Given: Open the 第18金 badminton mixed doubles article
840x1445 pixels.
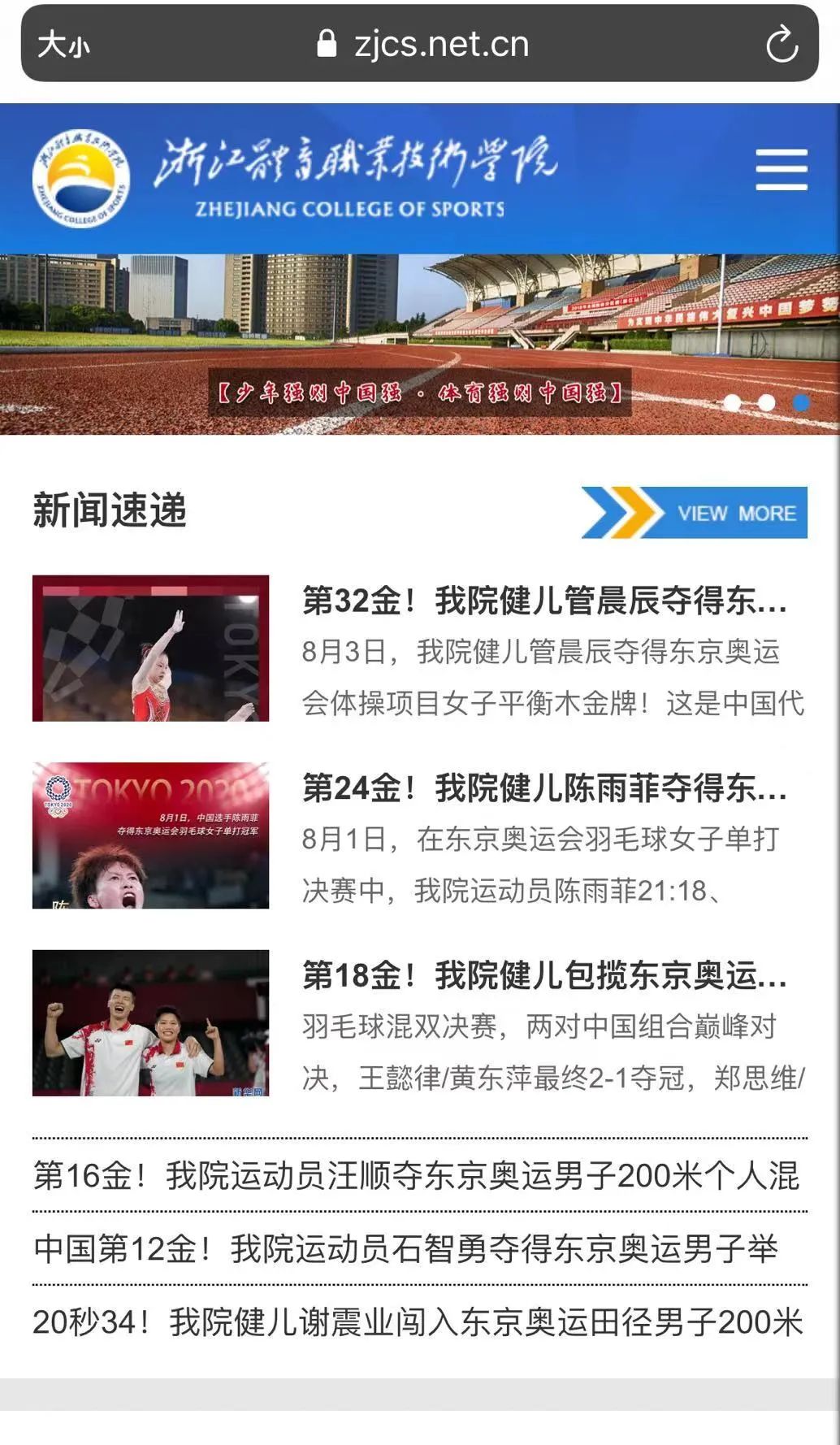Looking at the screenshot, I should 543,975.
